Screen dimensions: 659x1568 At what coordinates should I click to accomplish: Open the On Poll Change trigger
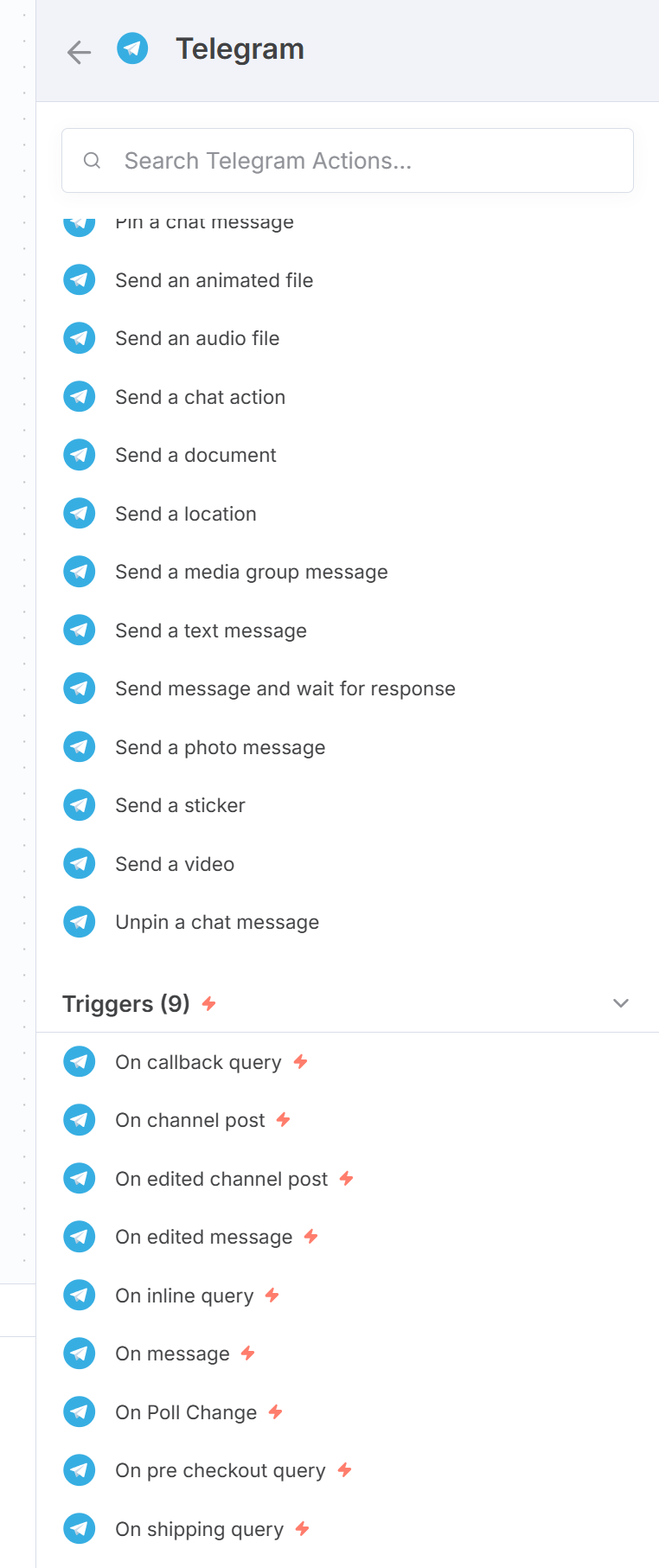348,1412
